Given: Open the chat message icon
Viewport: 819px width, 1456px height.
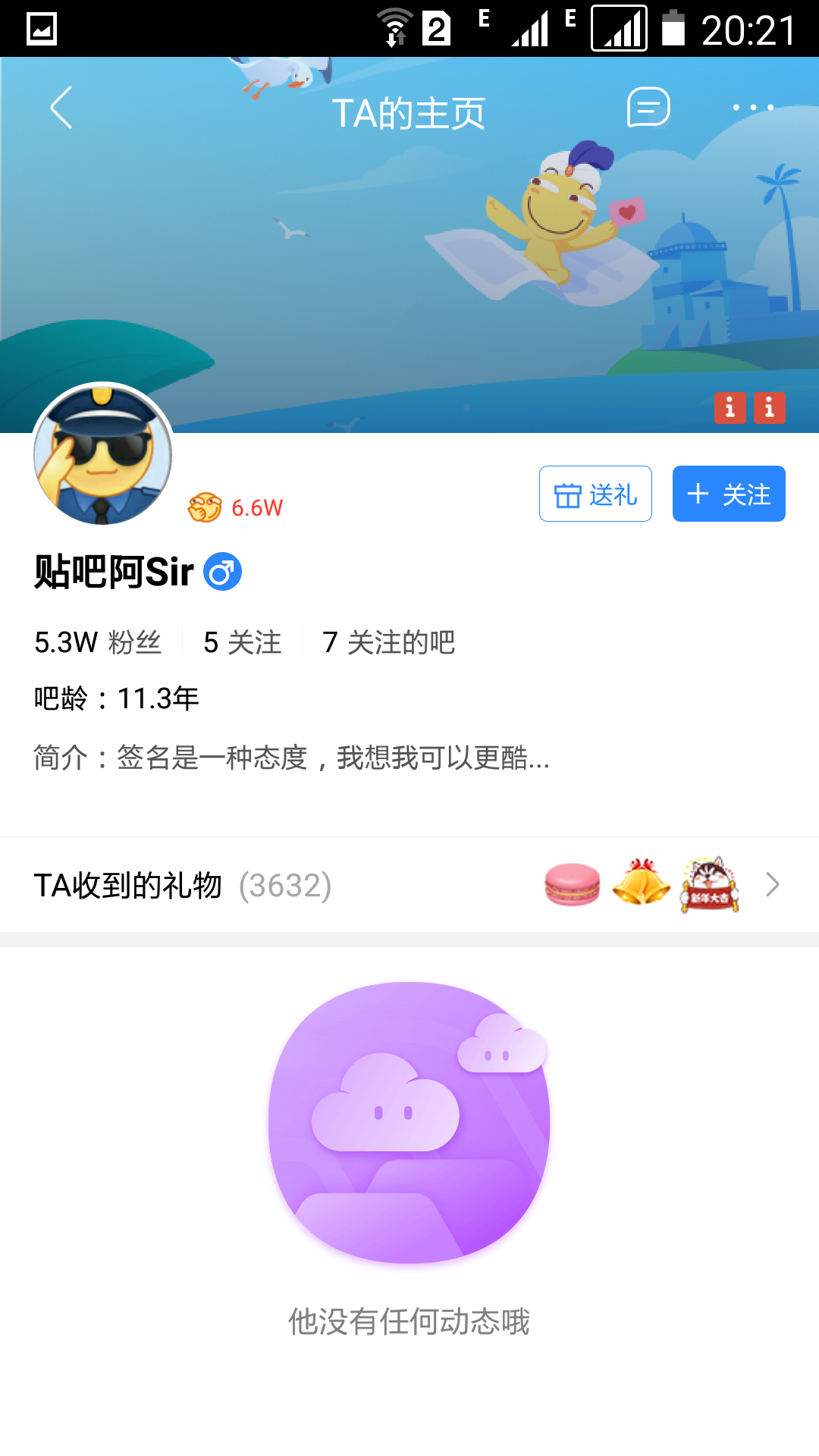Looking at the screenshot, I should click(648, 108).
